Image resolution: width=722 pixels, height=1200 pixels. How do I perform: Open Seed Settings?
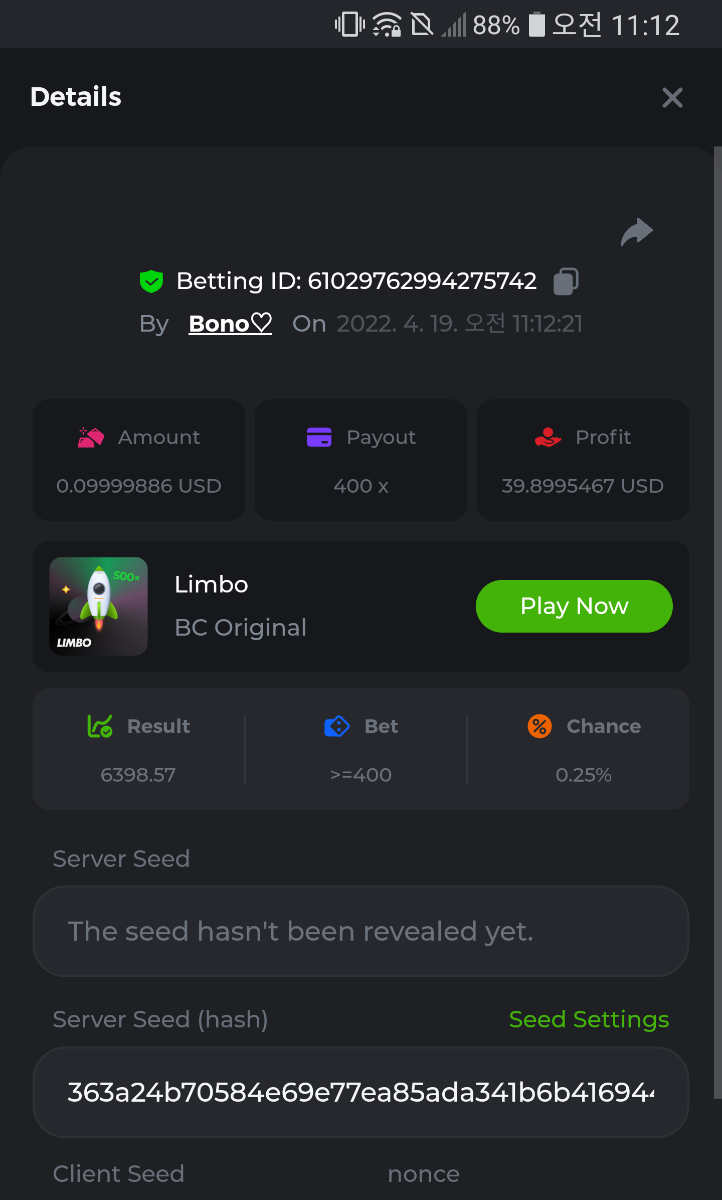pos(588,1019)
